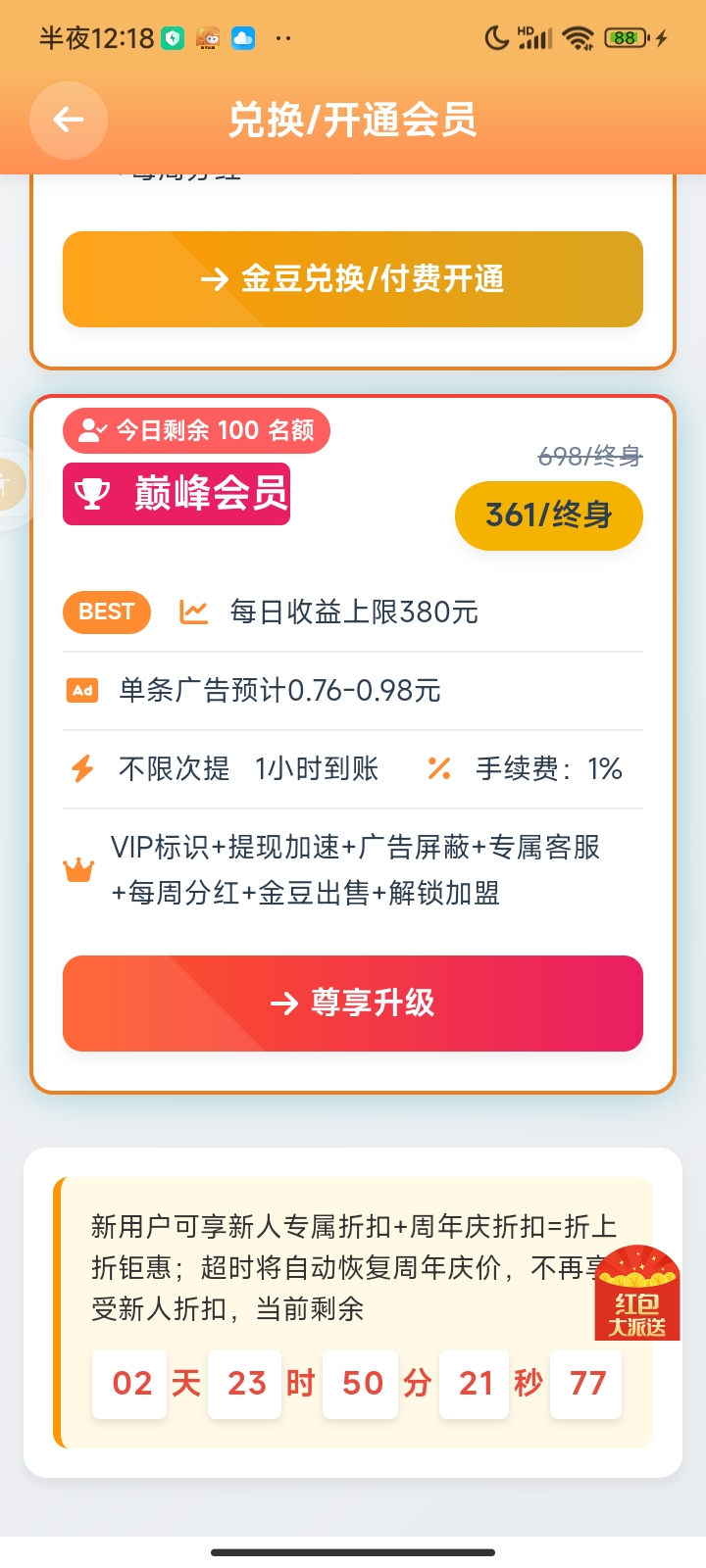This screenshot has width=706, height=1568.
Task: Click the crown icon next to VIP标识
Action: tap(79, 868)
